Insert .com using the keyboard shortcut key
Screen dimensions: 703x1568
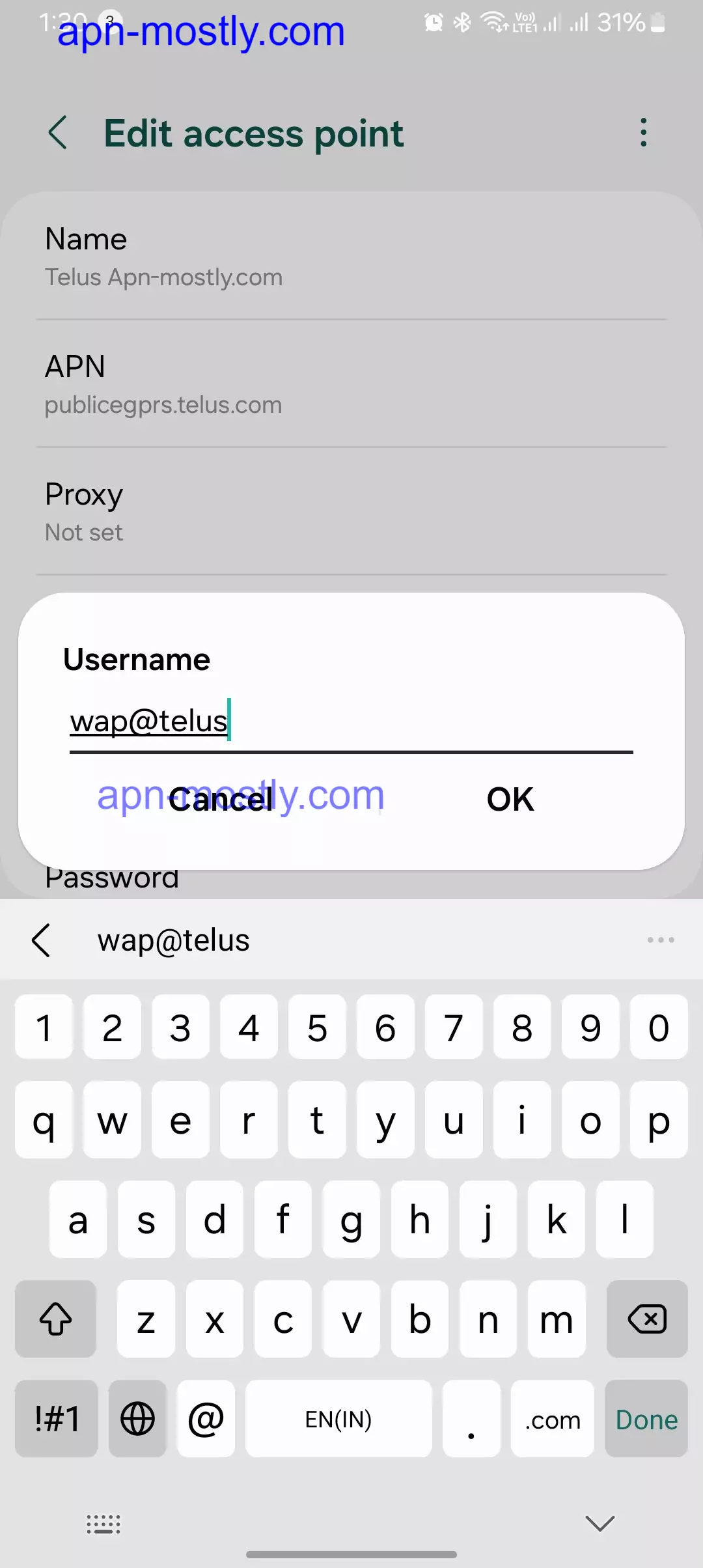click(x=552, y=1420)
